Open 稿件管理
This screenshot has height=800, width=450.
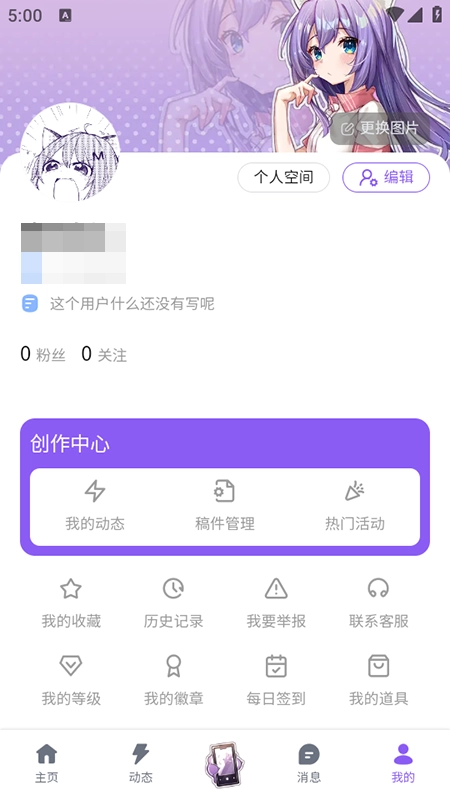(225, 505)
